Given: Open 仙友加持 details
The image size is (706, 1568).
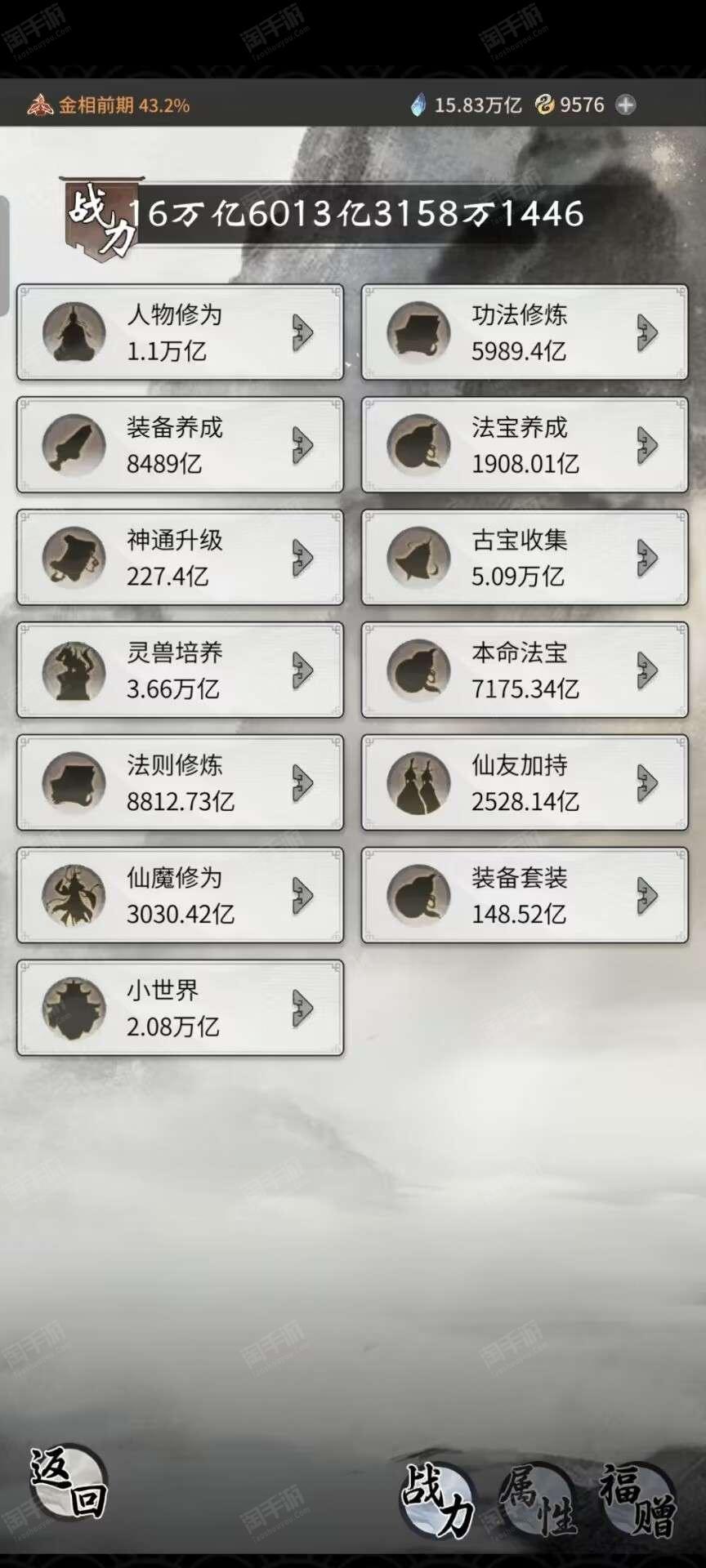Looking at the screenshot, I should click(525, 783).
